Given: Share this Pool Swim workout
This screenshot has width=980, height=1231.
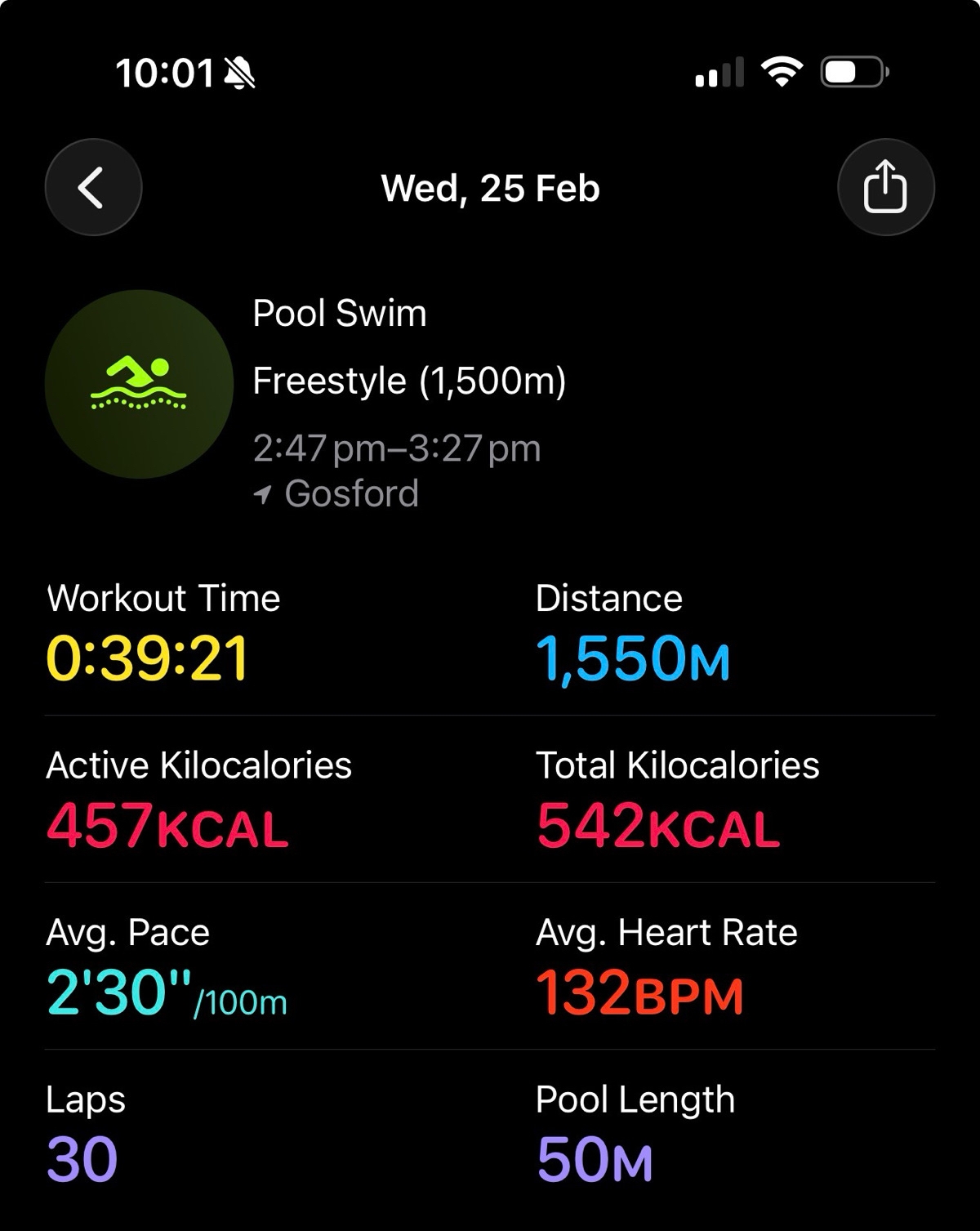Looking at the screenshot, I should coord(885,187).
